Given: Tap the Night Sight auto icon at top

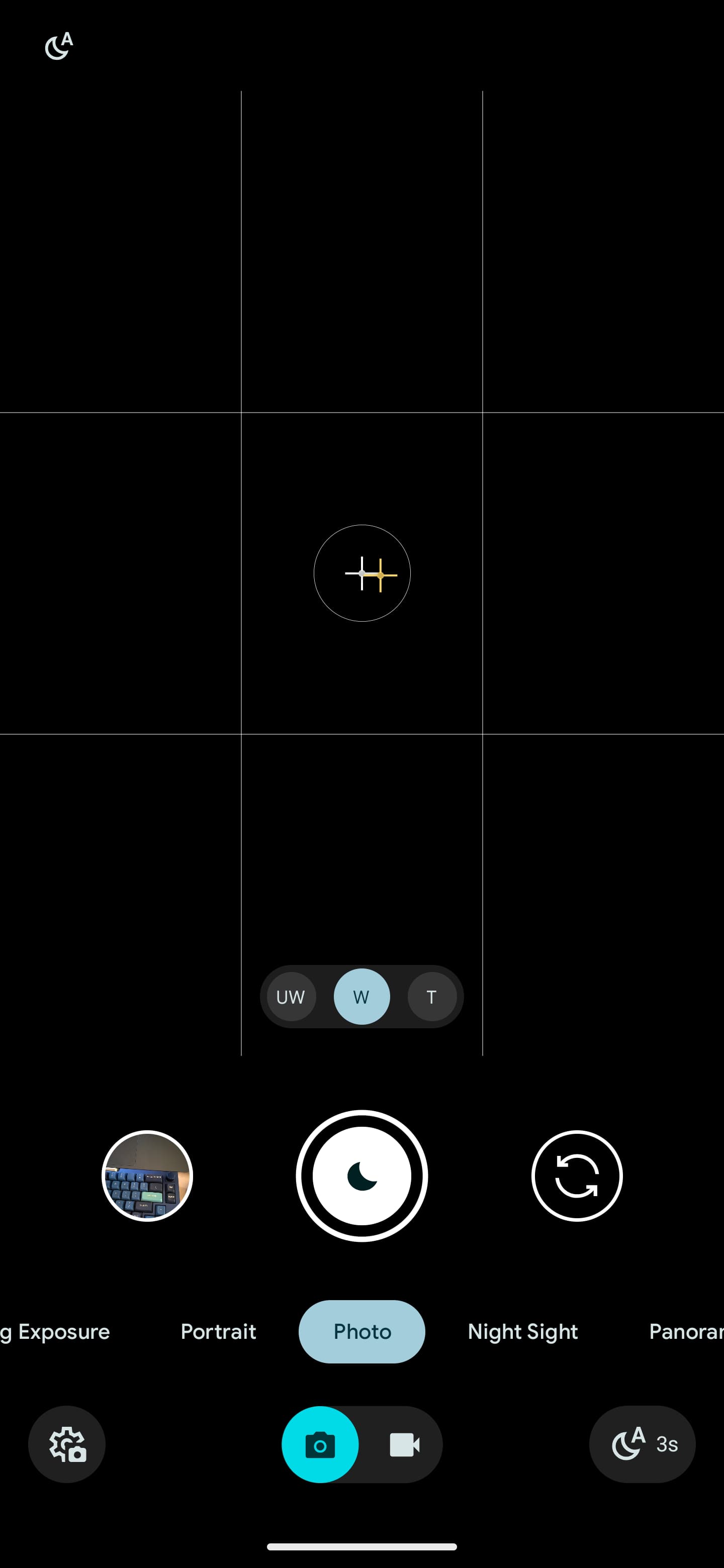Looking at the screenshot, I should 59,46.
